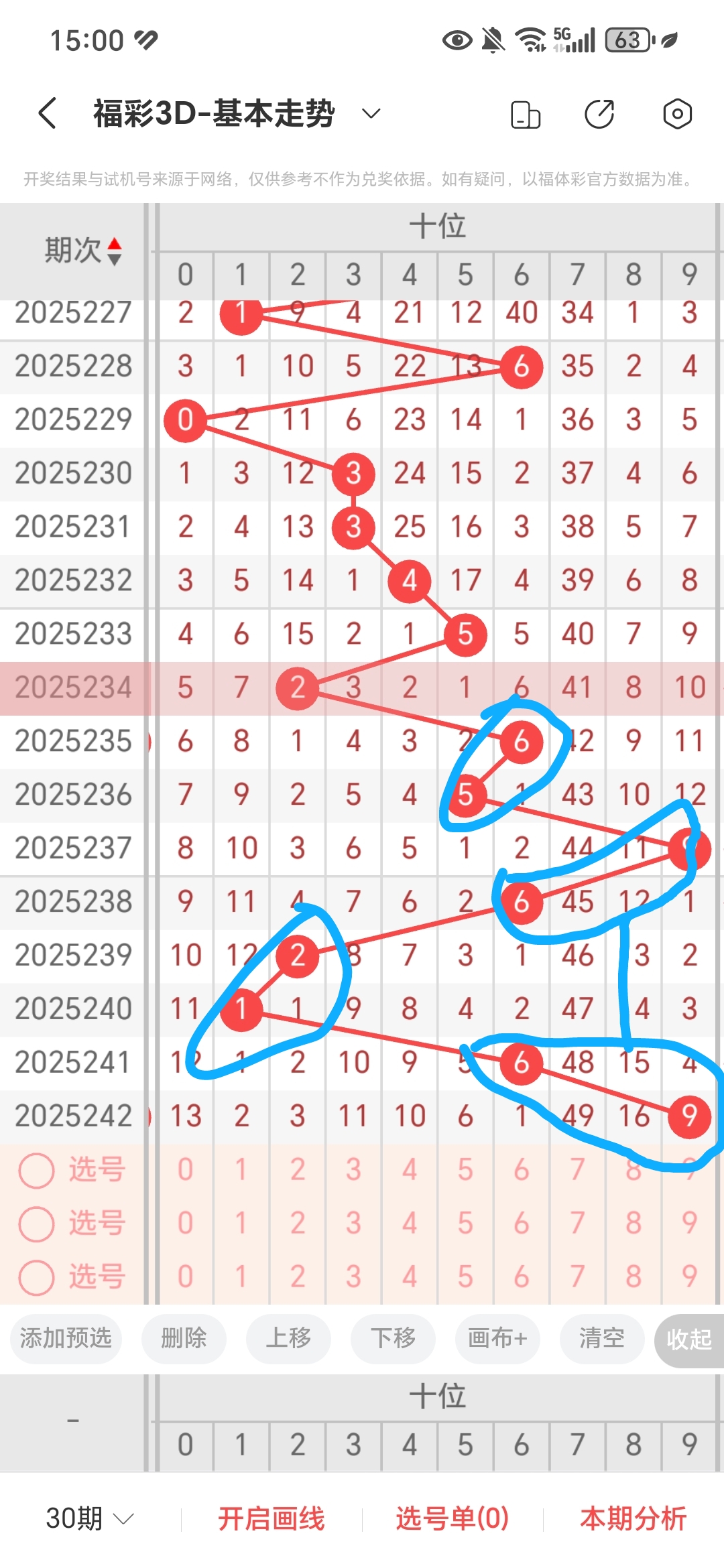Select the first 选号 radio circle
Viewport: 724px width, 1568px height.
[x=37, y=1168]
